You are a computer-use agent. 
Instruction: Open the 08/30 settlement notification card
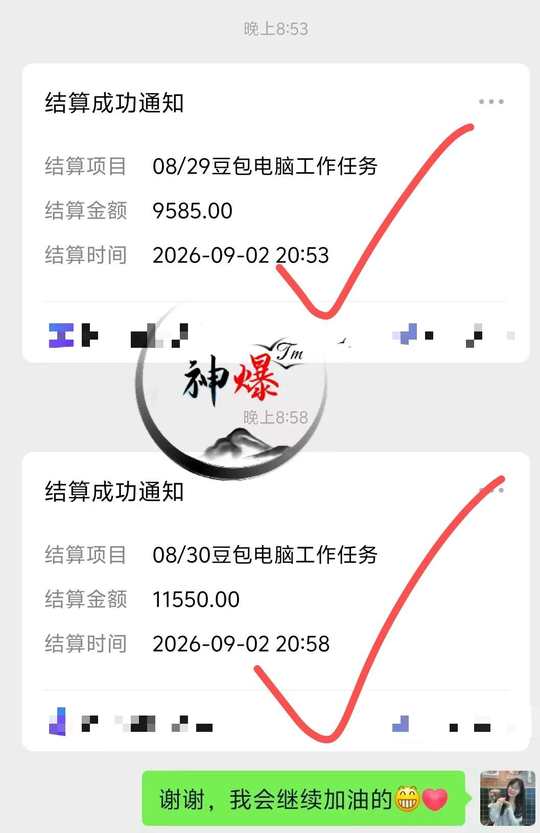click(276, 601)
